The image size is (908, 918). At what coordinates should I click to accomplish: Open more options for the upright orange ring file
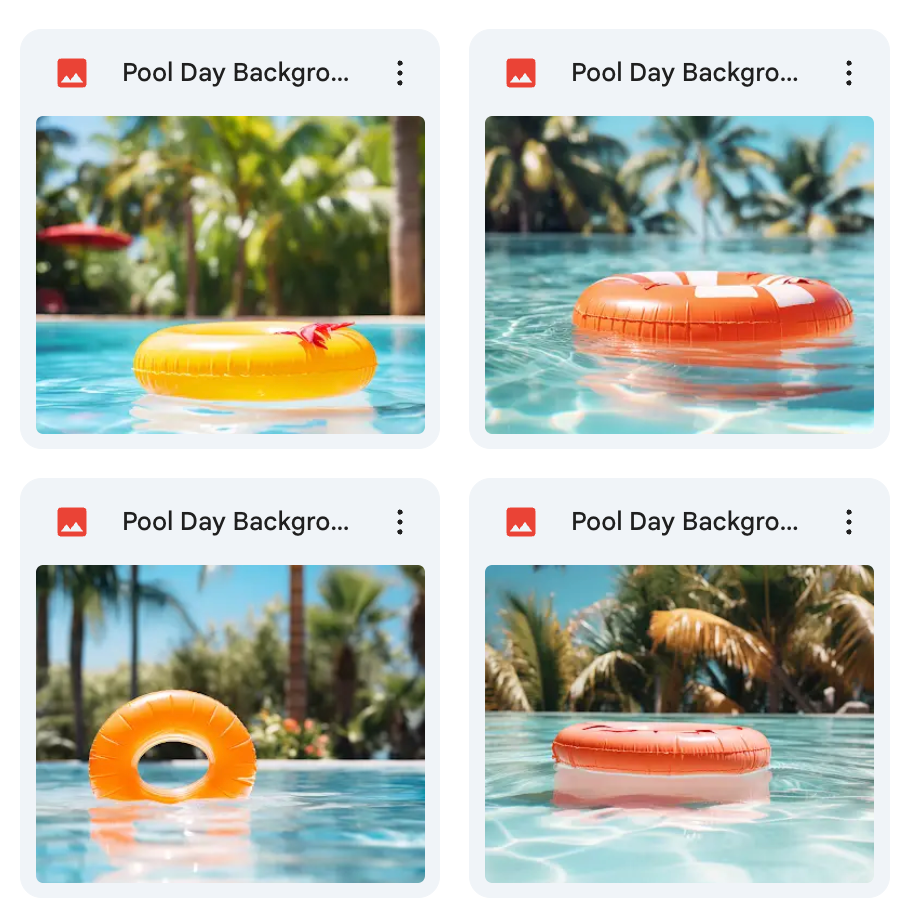click(x=399, y=522)
